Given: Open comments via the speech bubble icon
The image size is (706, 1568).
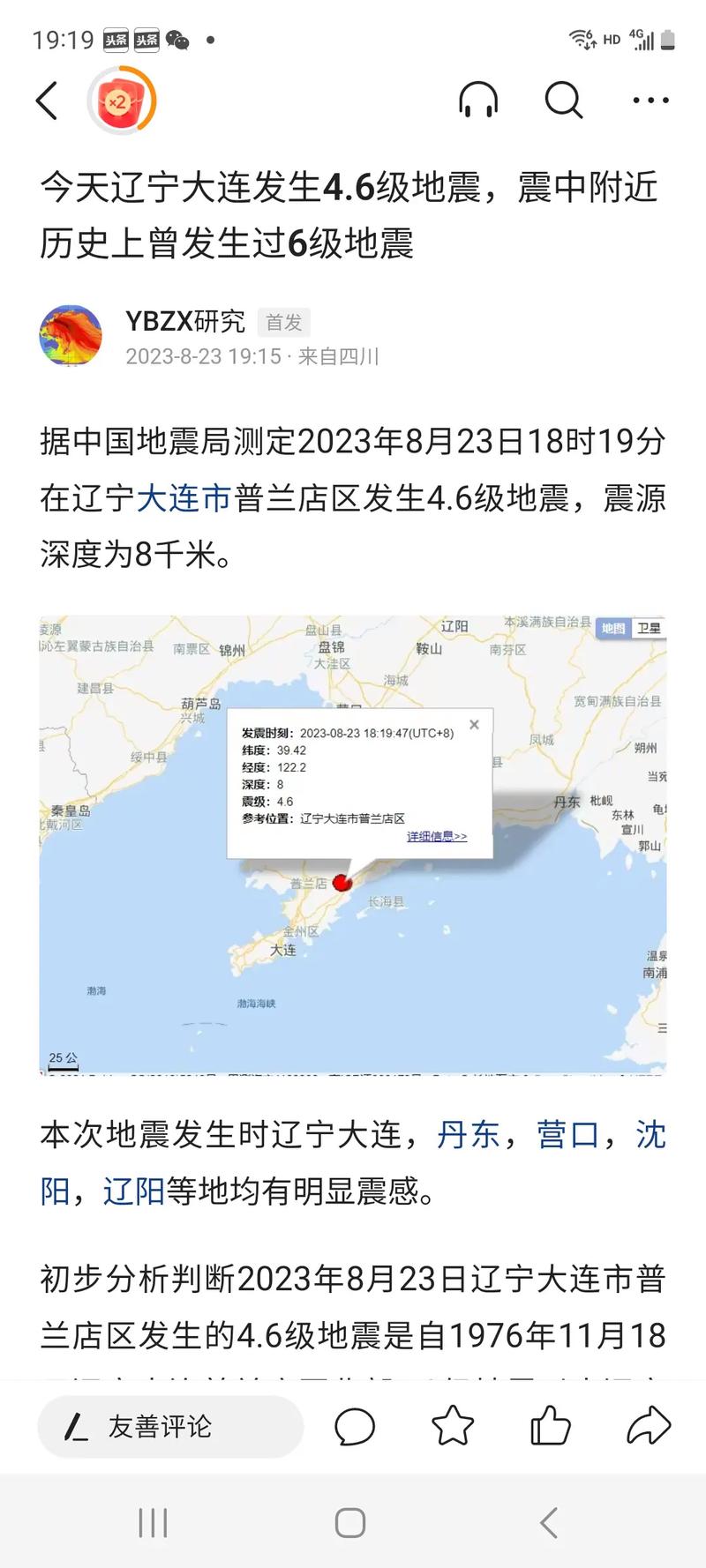Looking at the screenshot, I should tap(357, 1426).
